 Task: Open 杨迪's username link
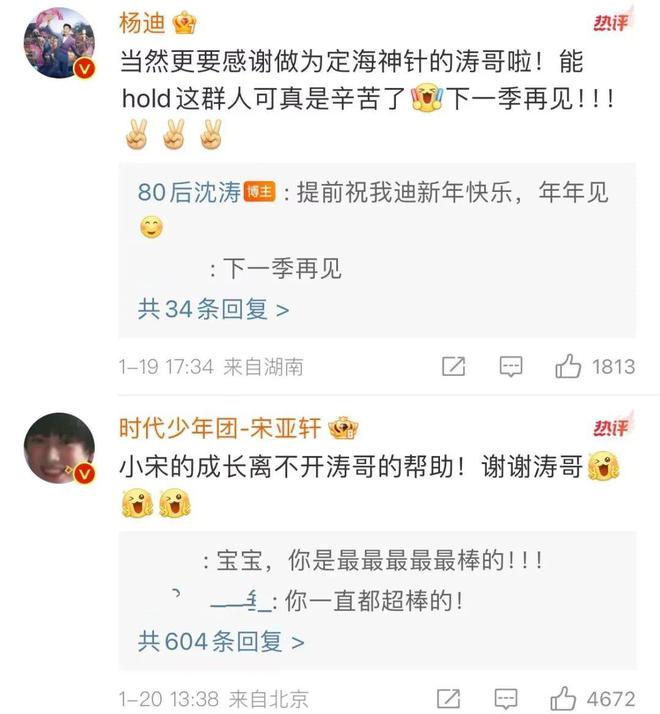[x=142, y=22]
